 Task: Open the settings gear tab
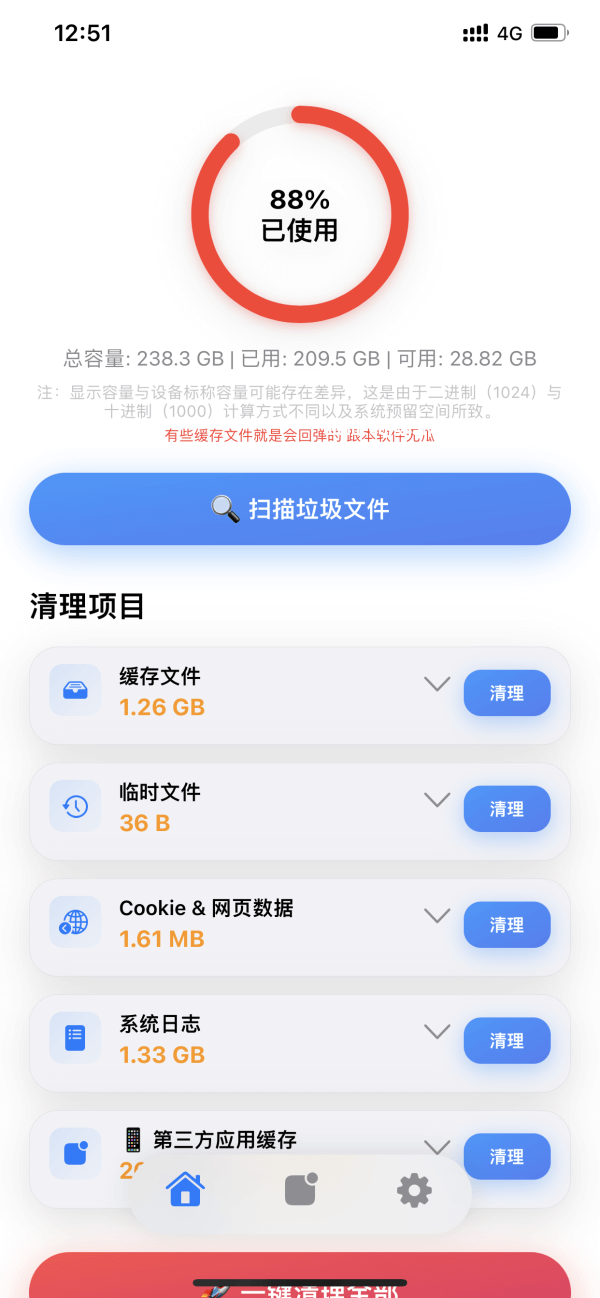pyautogui.click(x=414, y=1189)
